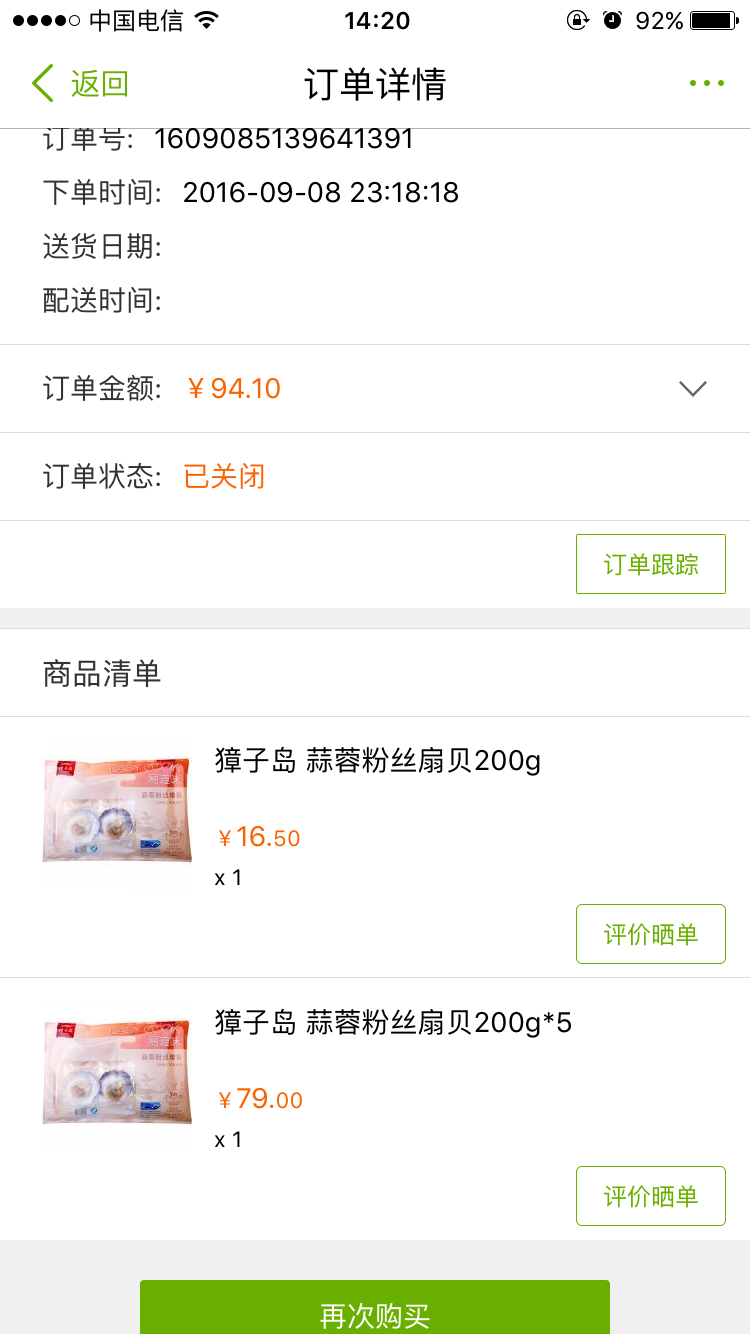This screenshot has height=1334, width=750.
Task: Tap 评价晒单 for the 16.50 yuan scallops
Action: 650,933
